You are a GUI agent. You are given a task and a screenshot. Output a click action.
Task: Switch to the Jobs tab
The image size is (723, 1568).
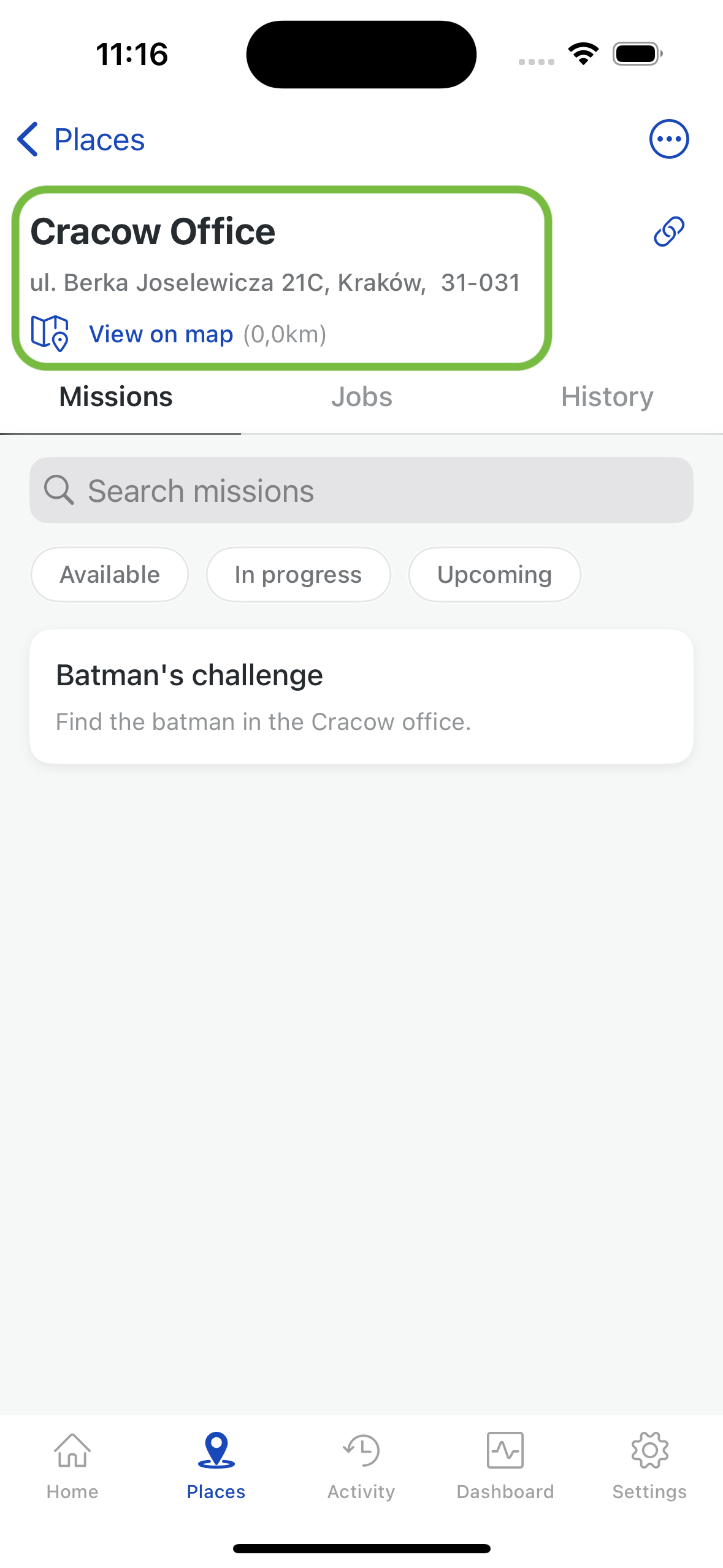362,397
